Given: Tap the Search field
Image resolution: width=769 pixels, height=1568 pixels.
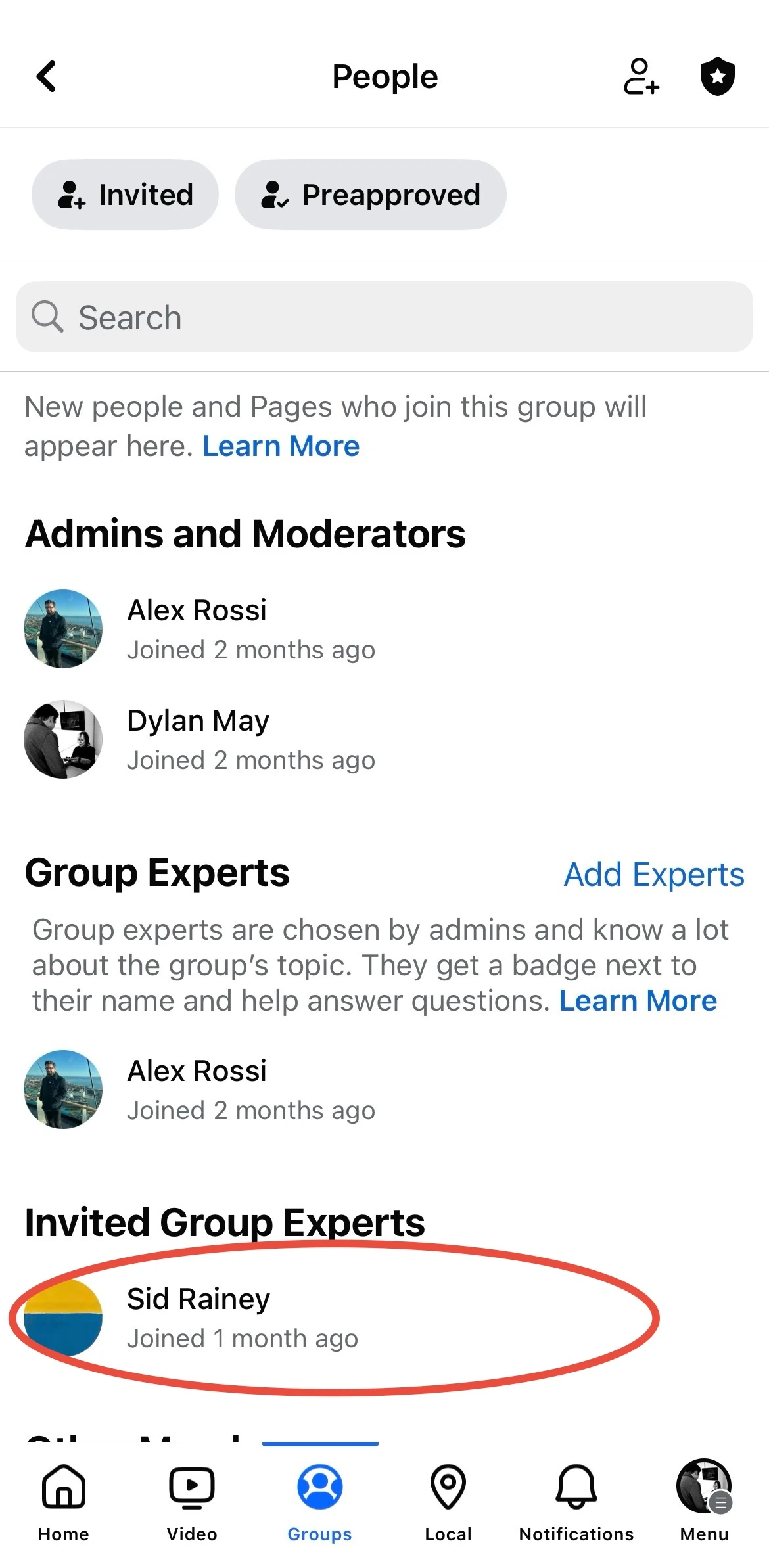Looking at the screenshot, I should (x=384, y=317).
